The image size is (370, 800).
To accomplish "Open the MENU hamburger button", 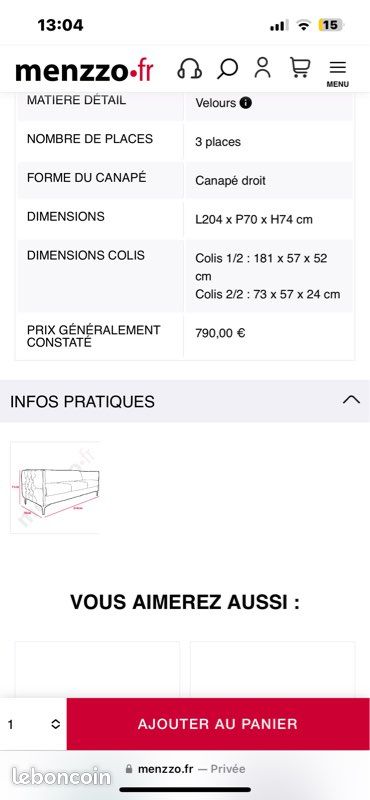I will tap(337, 73).
